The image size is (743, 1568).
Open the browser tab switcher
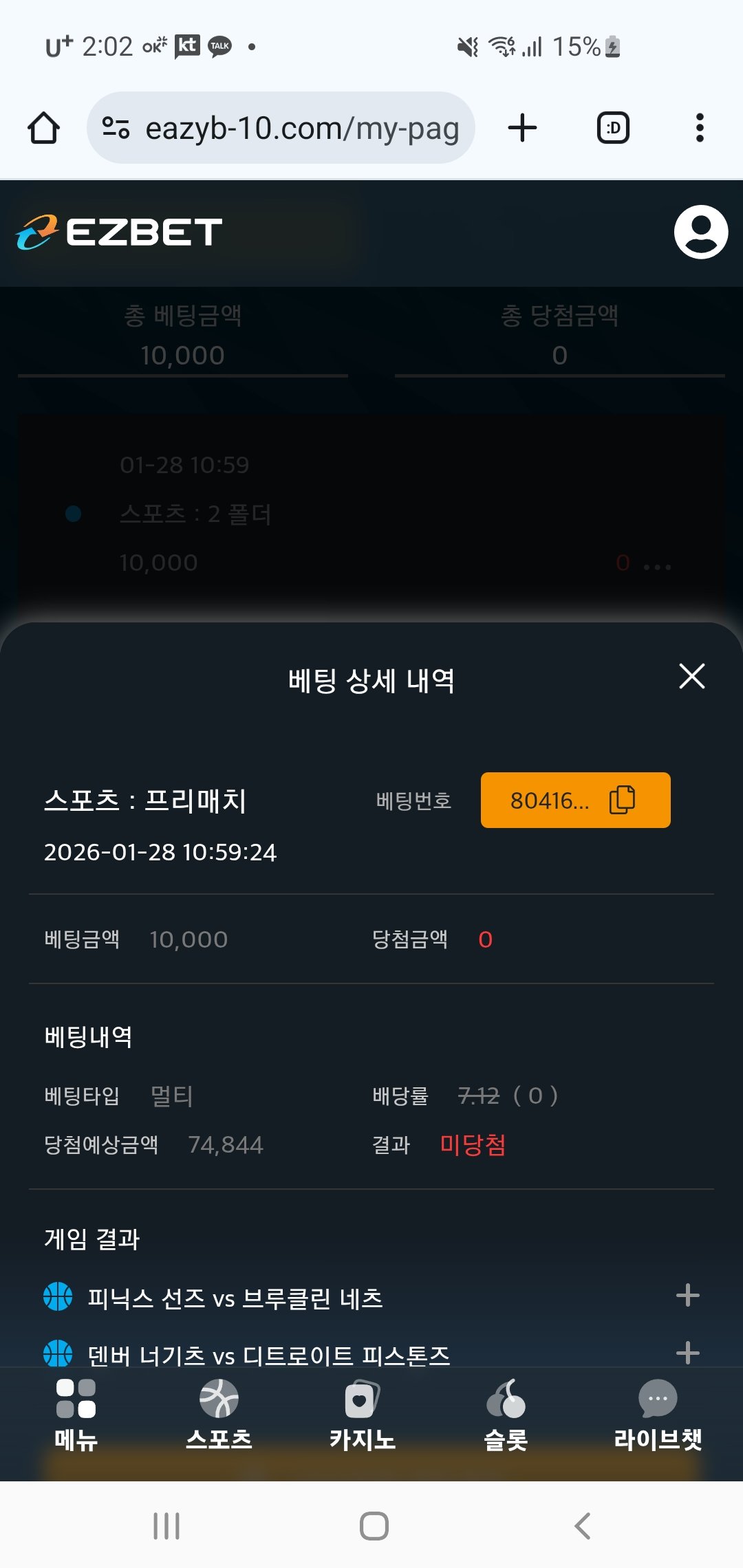[x=613, y=128]
